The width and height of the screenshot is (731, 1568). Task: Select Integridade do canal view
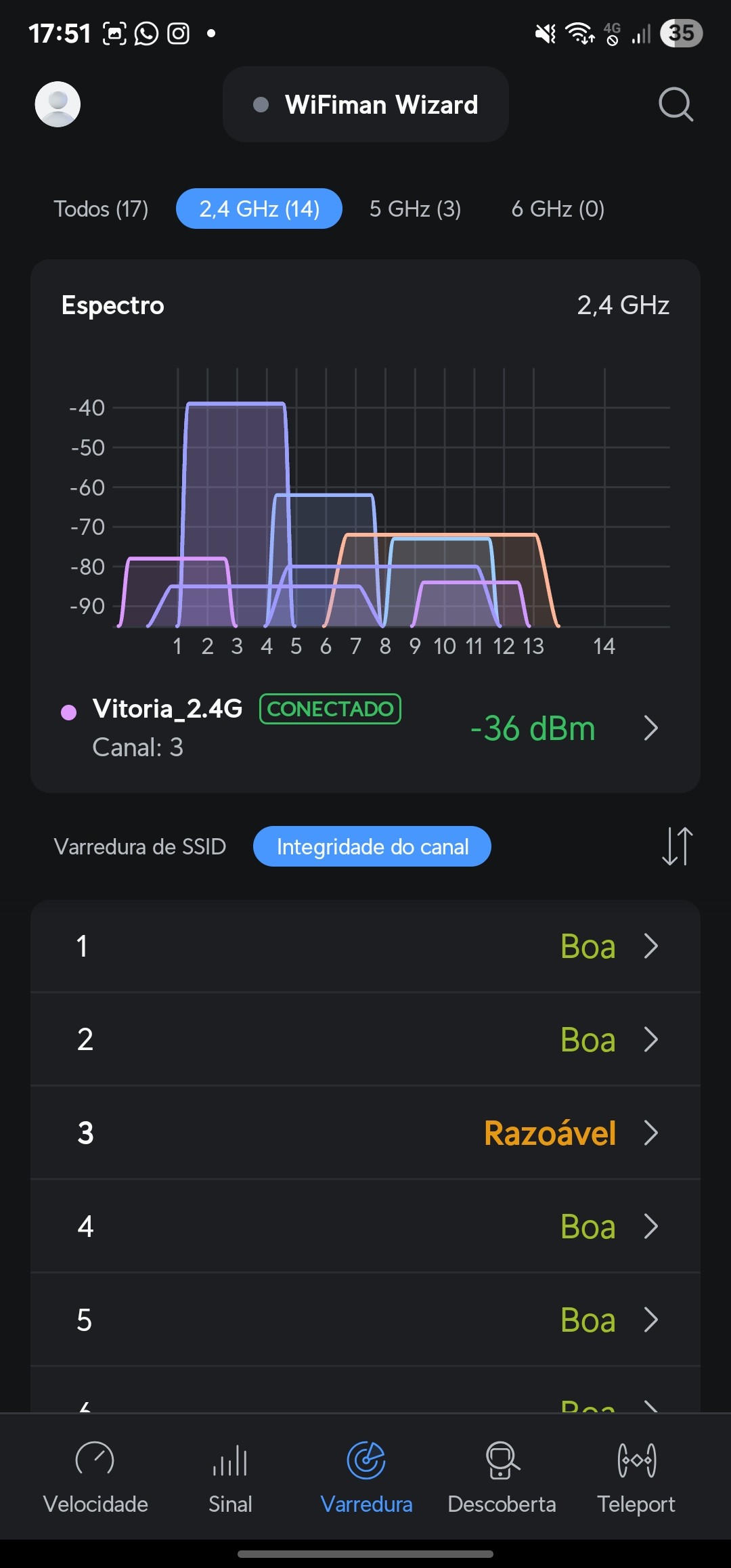tap(372, 846)
